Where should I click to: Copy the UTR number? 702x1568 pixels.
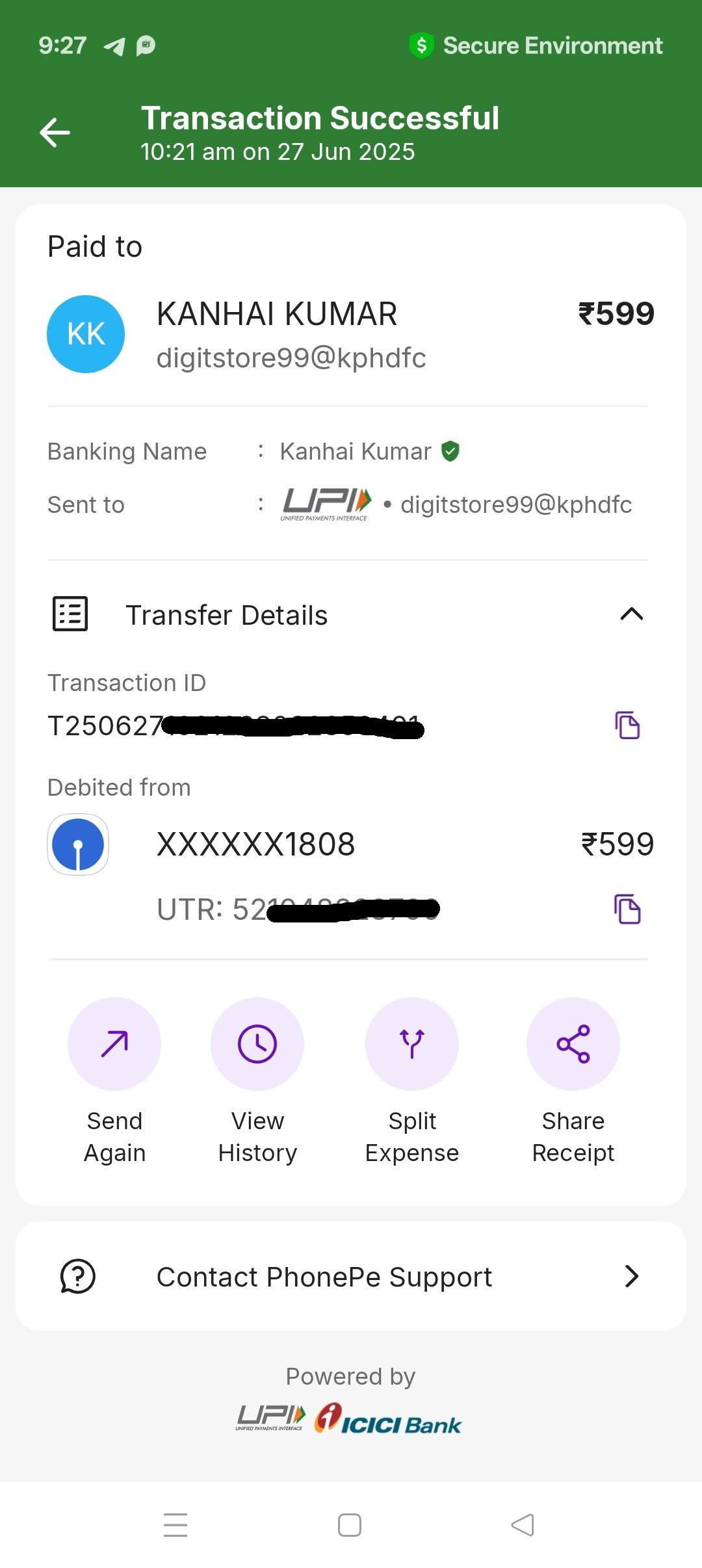627,909
